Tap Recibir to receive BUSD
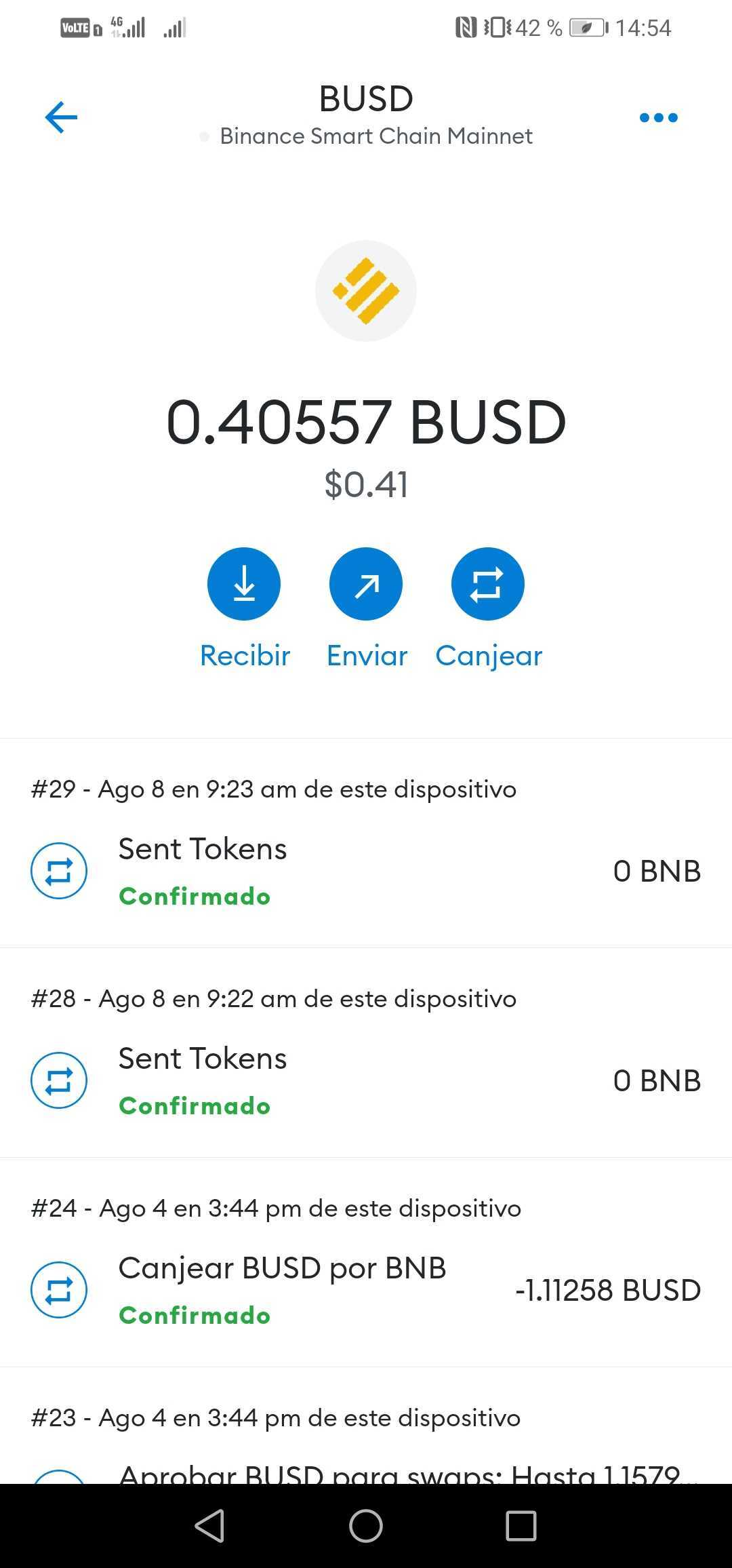The image size is (732, 1568). [x=244, y=584]
